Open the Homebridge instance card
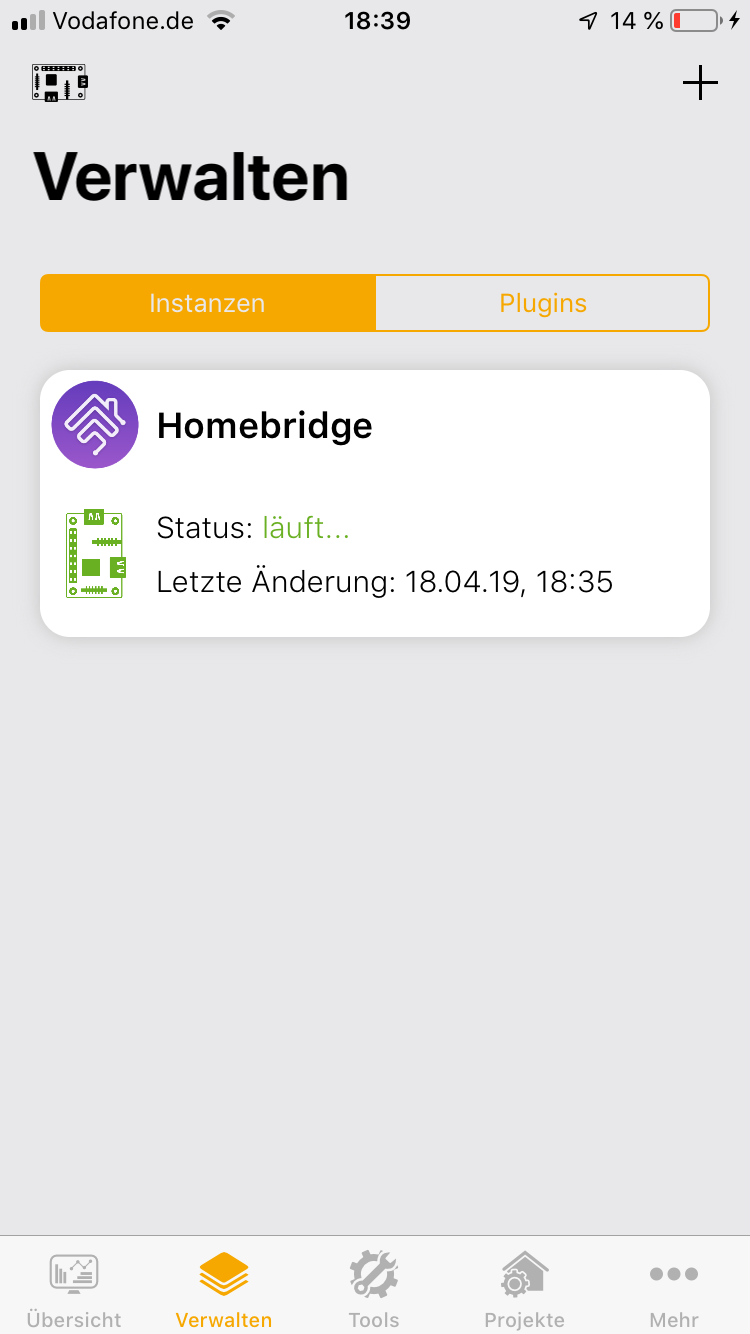 pos(375,503)
